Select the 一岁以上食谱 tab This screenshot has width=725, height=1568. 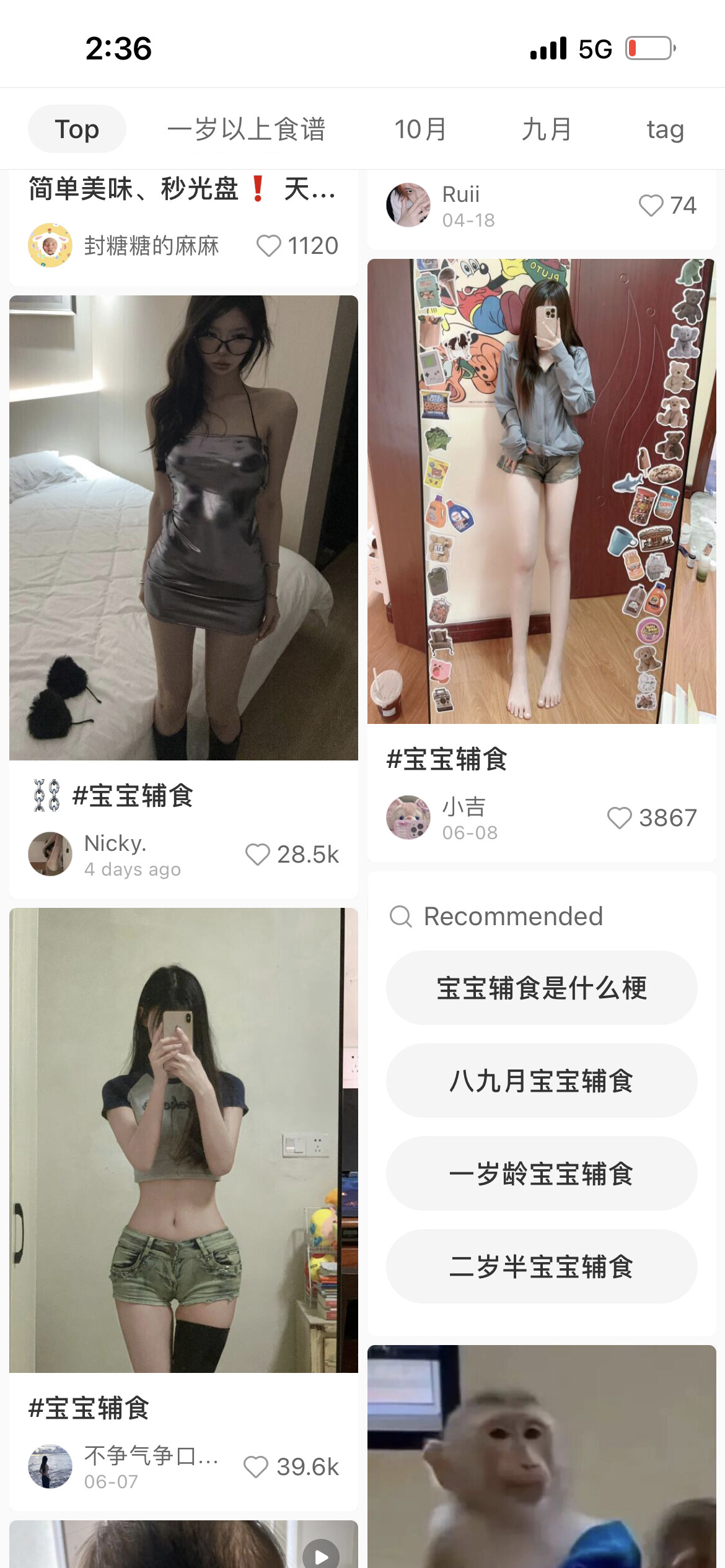pos(246,129)
